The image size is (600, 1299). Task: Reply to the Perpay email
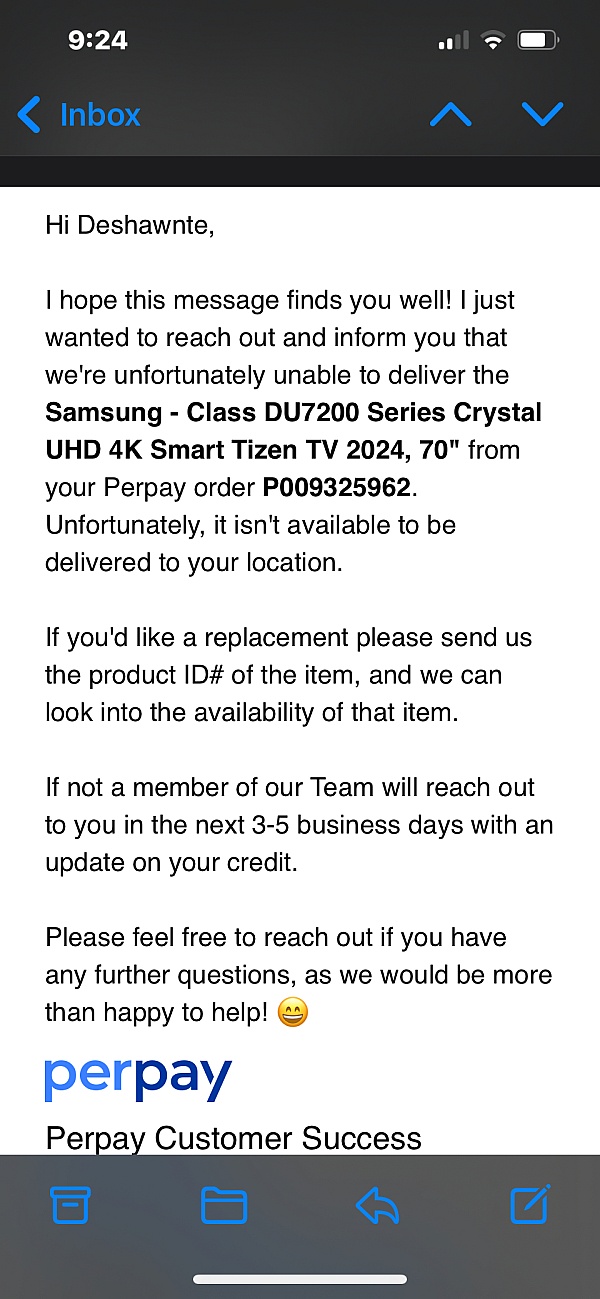[377, 1205]
